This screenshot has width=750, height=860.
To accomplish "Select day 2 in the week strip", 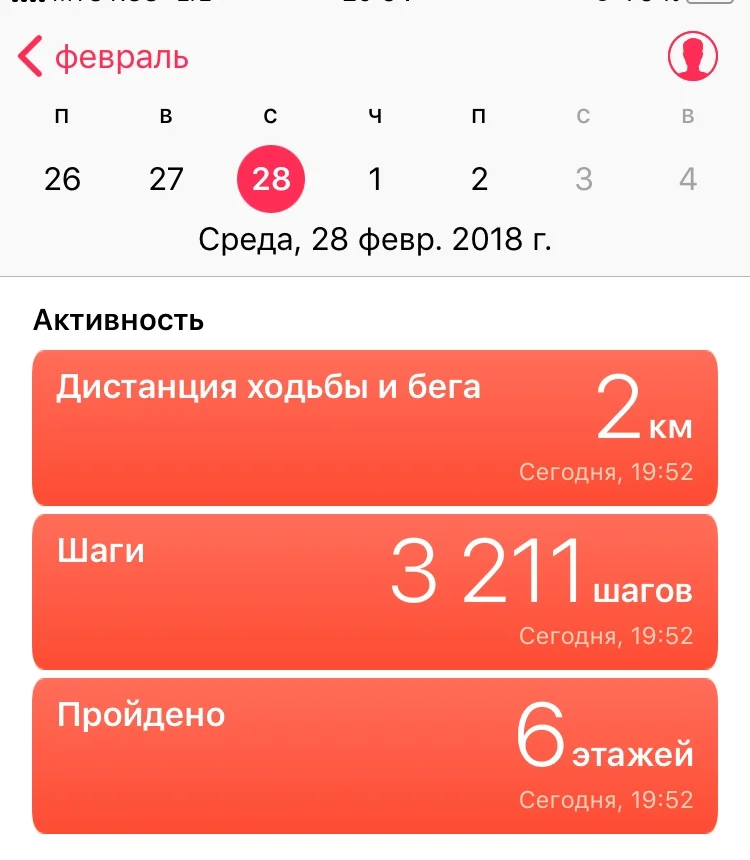I will click(x=479, y=179).
